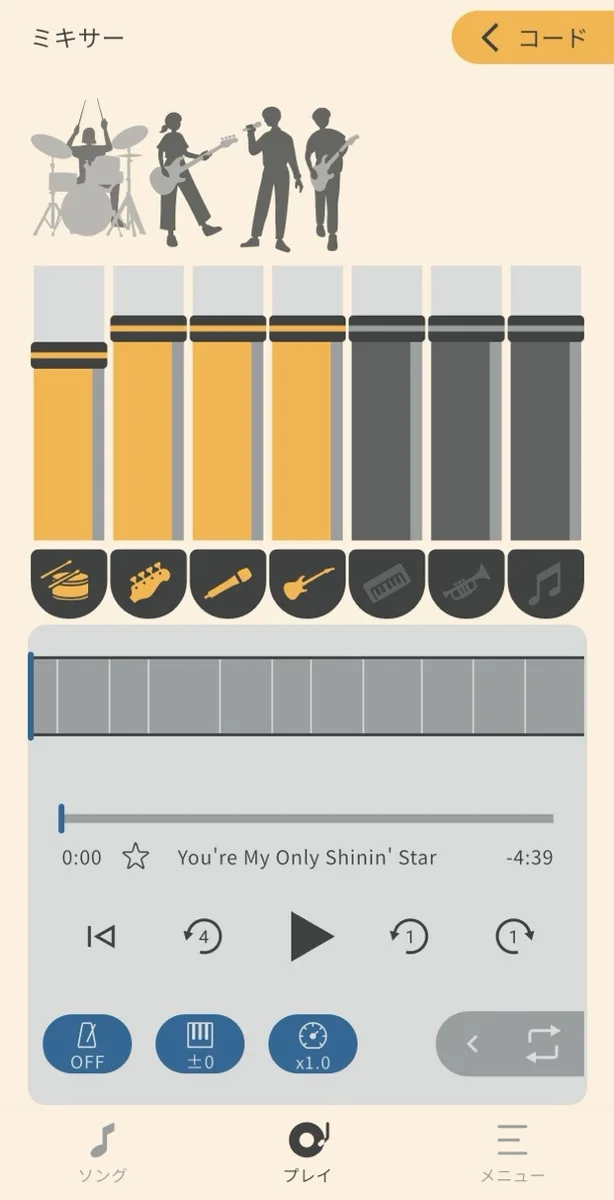The width and height of the screenshot is (614, 1200).
Task: Rewind four bars
Action: 203,937
